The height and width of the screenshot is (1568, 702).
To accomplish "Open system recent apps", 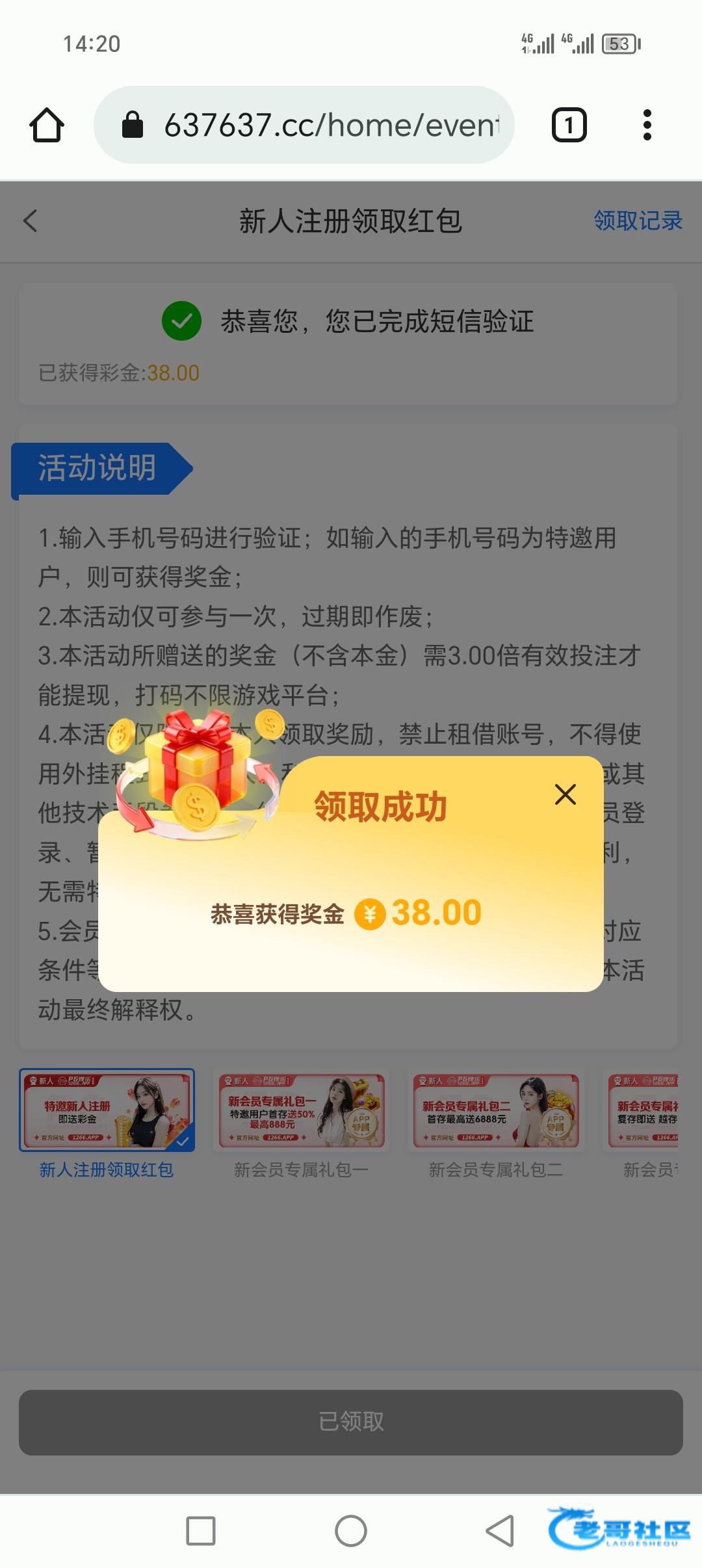I will click(x=201, y=1530).
